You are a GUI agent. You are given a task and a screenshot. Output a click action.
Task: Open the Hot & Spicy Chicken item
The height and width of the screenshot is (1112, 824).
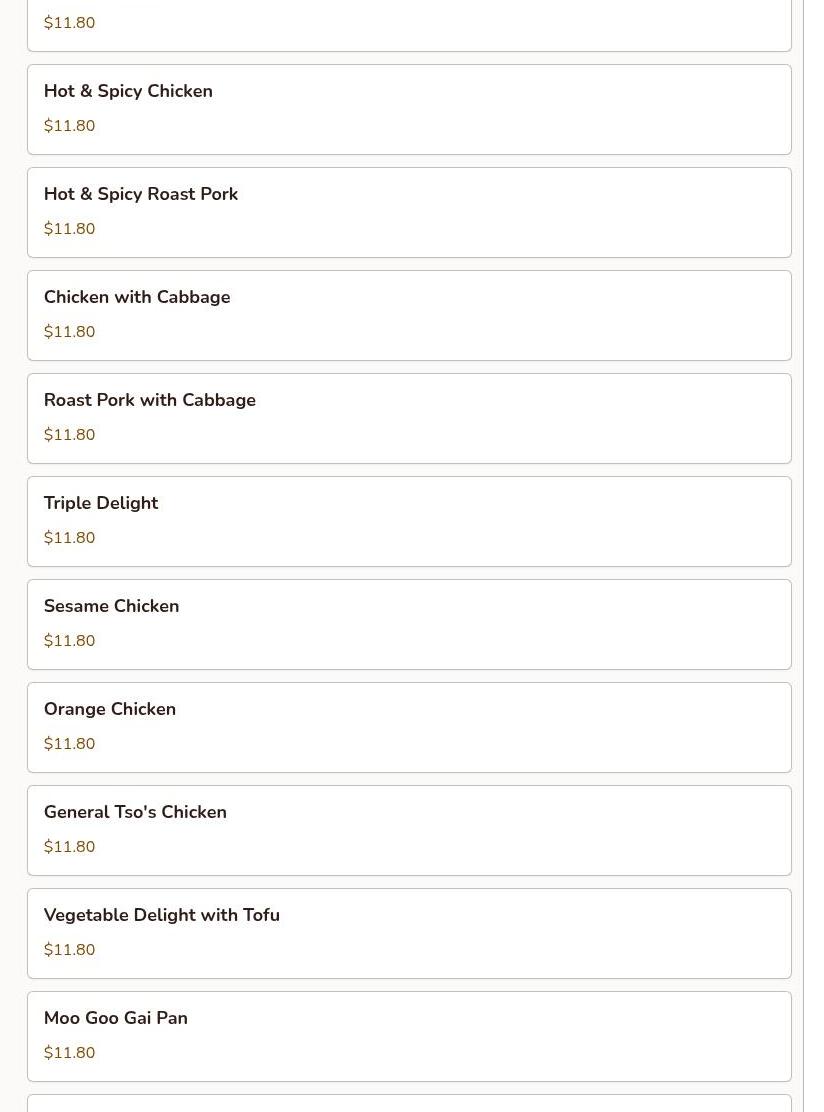point(409,109)
